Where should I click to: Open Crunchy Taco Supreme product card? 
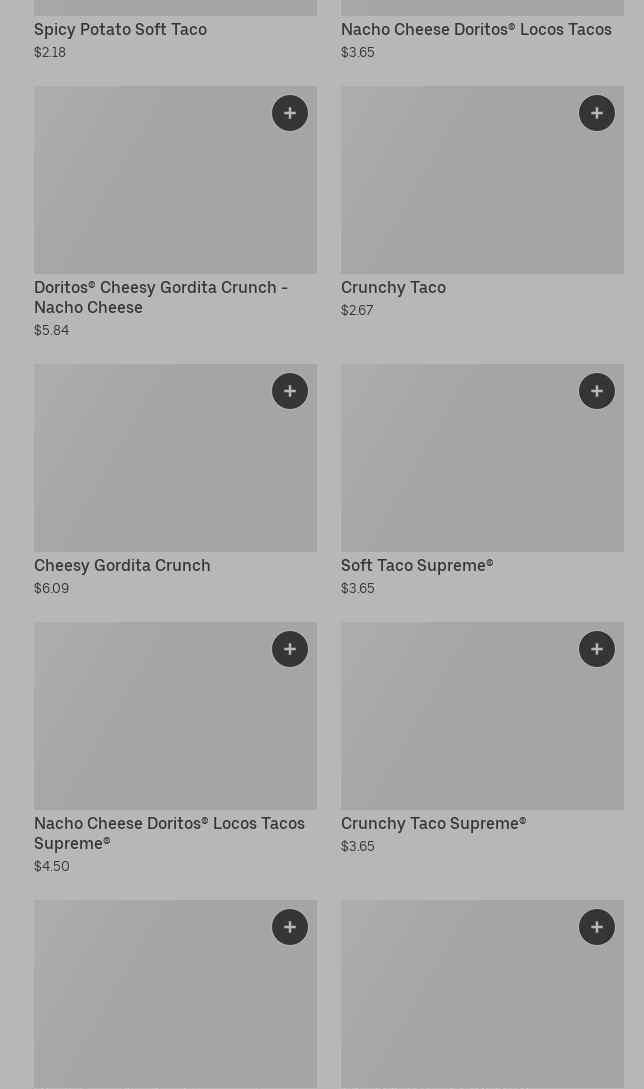tap(482, 739)
